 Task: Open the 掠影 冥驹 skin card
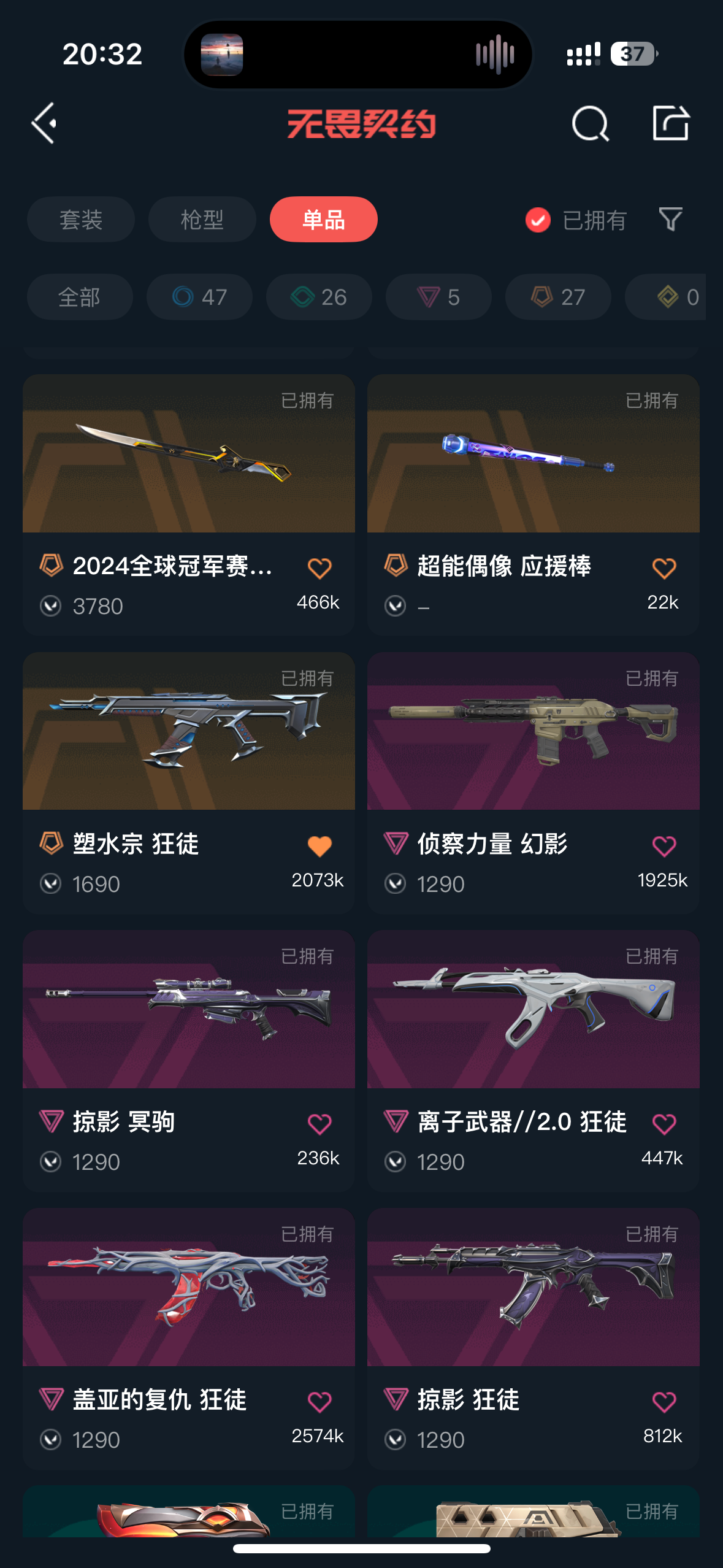[x=188, y=1010]
